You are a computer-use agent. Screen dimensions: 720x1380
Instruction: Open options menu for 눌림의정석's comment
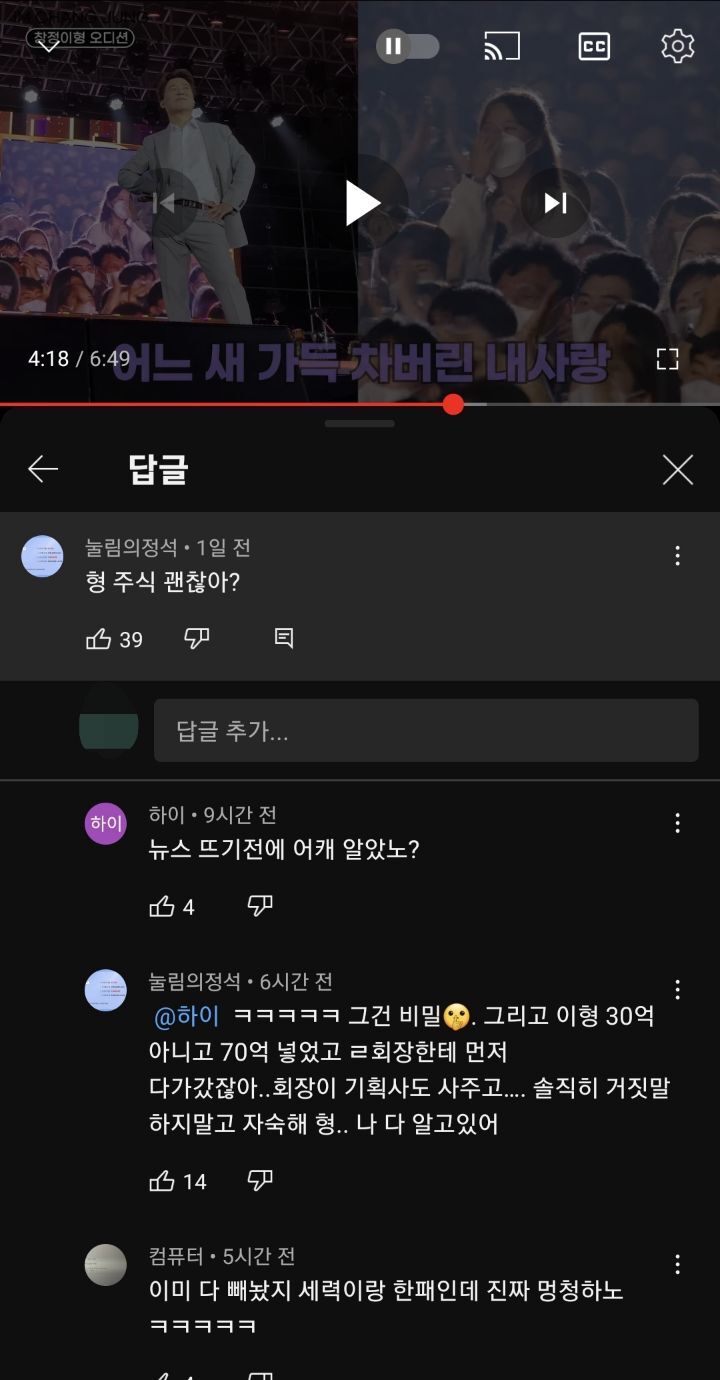[678, 555]
